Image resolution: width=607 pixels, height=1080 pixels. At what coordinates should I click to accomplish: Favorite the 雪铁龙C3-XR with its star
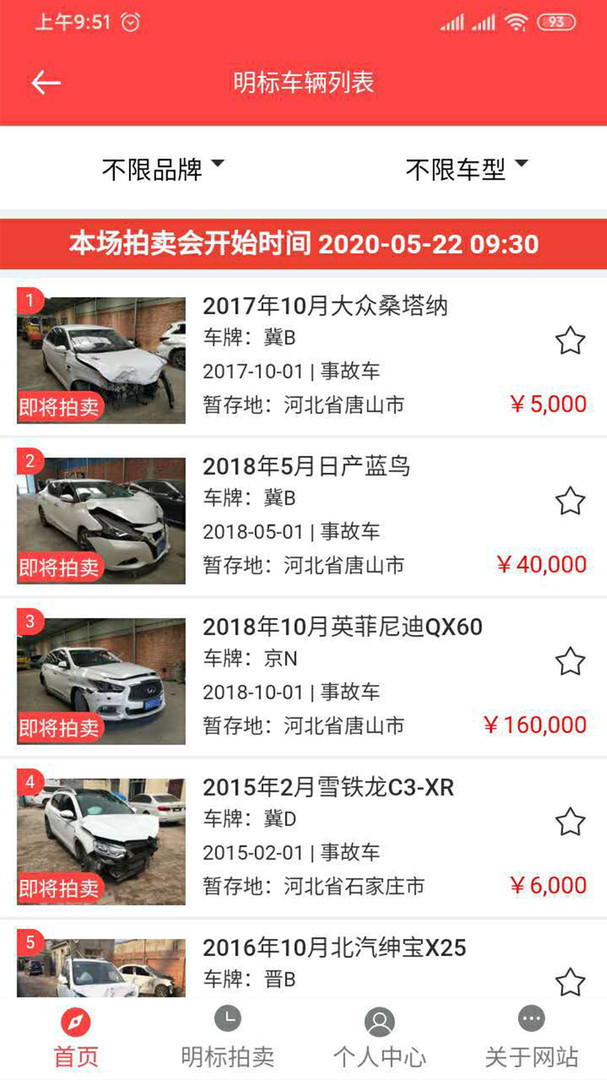[x=570, y=822]
